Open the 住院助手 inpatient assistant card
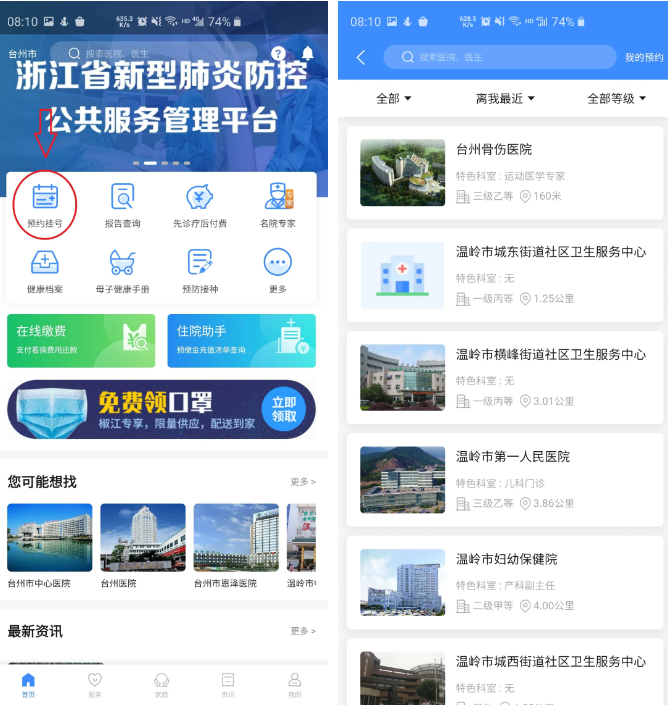Image resolution: width=668 pixels, height=710 pixels. point(241,341)
